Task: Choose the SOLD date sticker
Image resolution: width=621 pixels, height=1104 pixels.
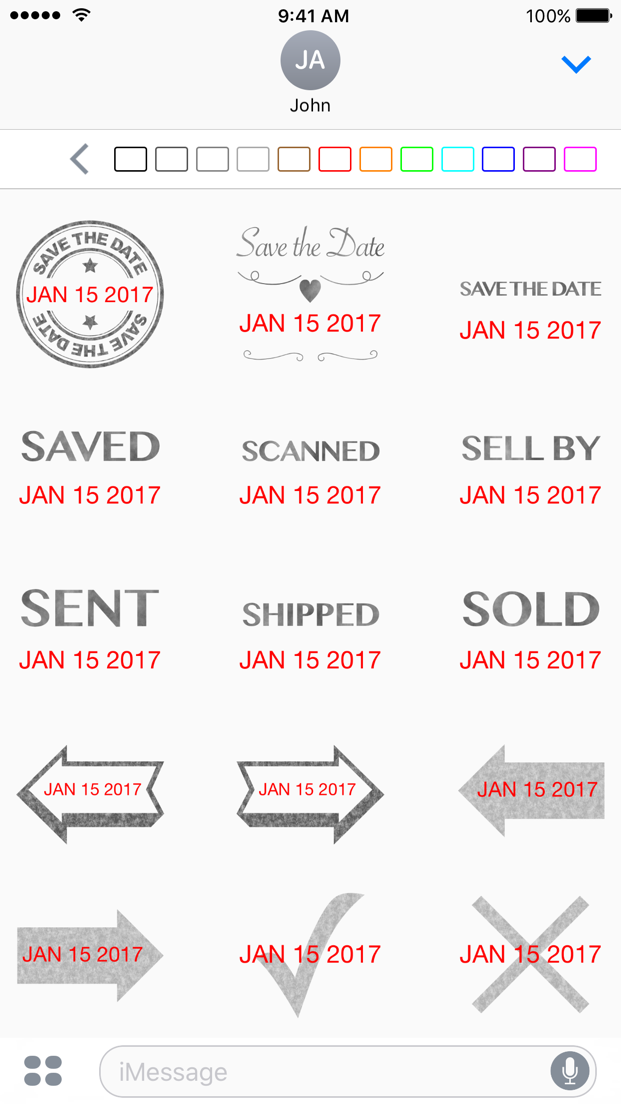Action: click(530, 631)
